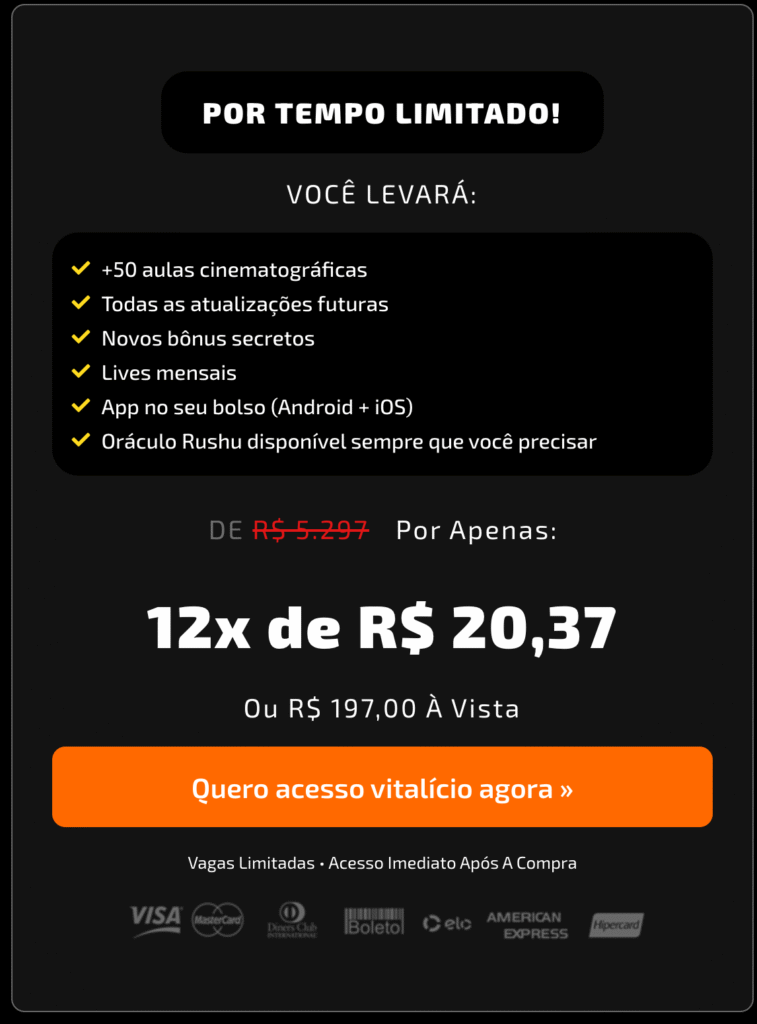
Task: Select the Boleto barcode payment icon
Action: click(x=372, y=921)
